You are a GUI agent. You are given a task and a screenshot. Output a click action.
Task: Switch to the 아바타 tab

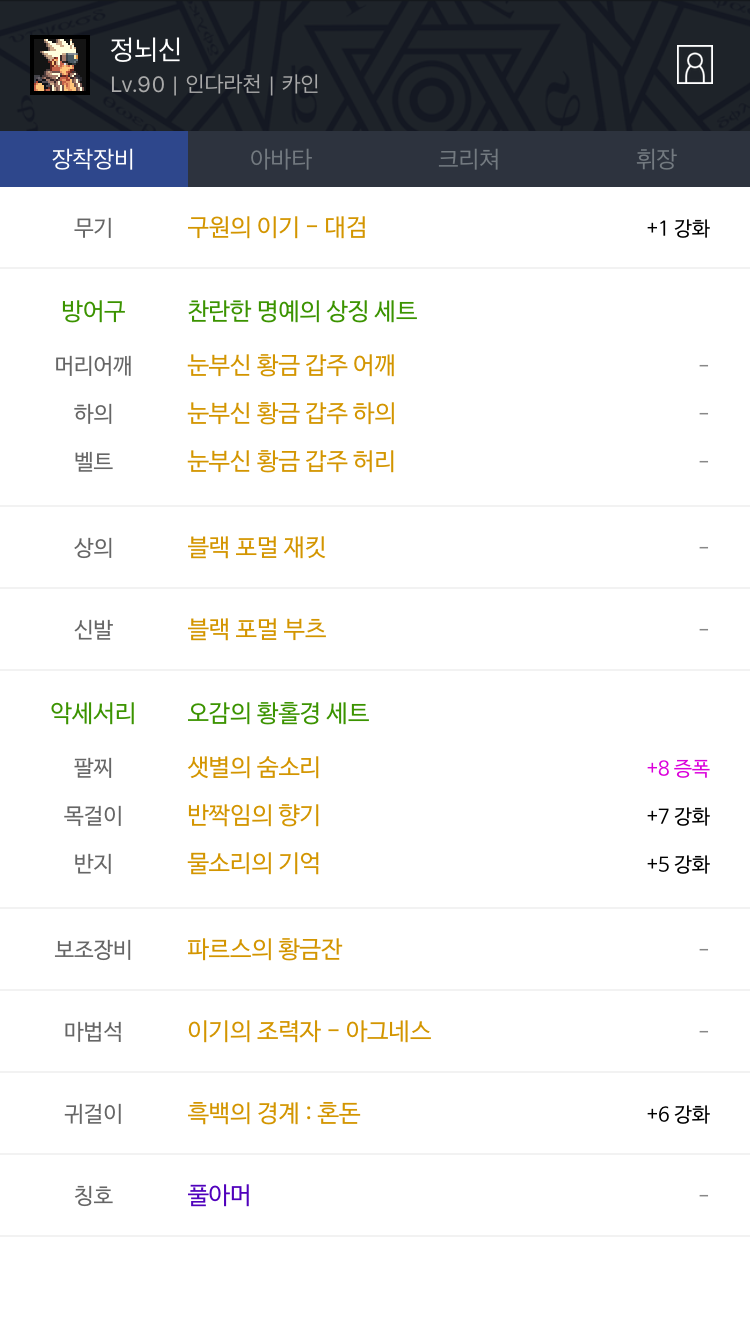[x=281, y=159]
